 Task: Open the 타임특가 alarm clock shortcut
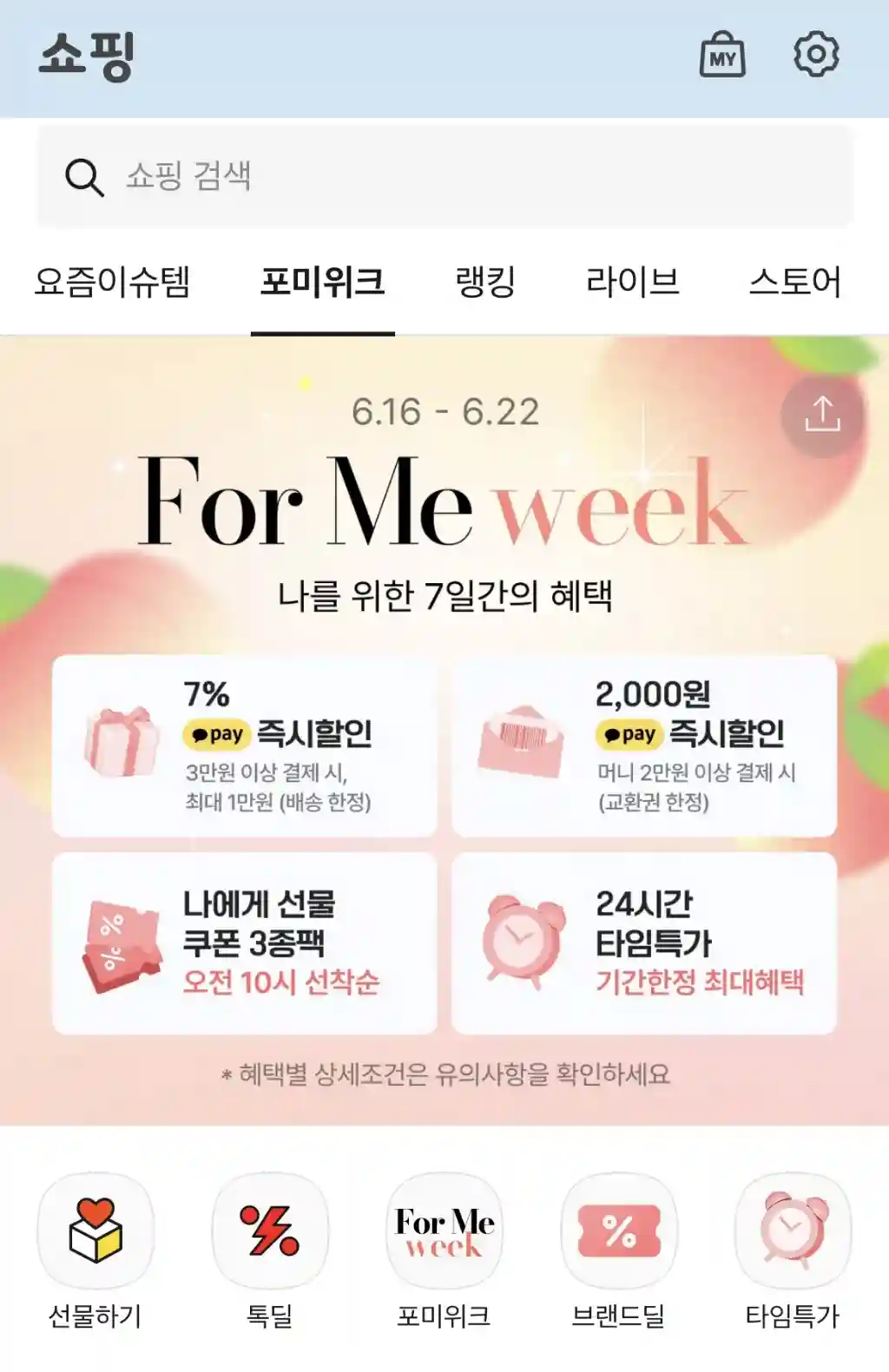[x=793, y=1231]
